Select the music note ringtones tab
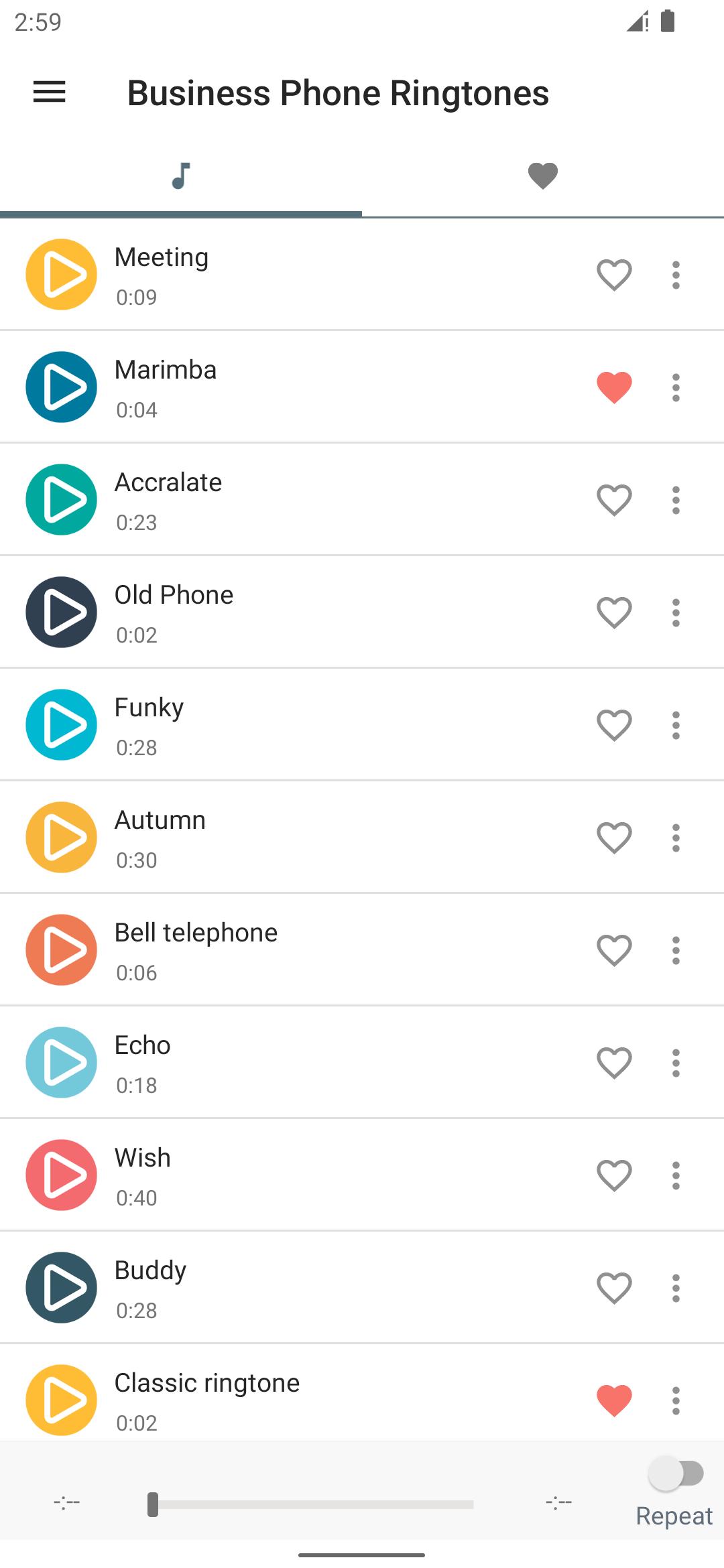This screenshot has height=1568, width=724. point(181,176)
